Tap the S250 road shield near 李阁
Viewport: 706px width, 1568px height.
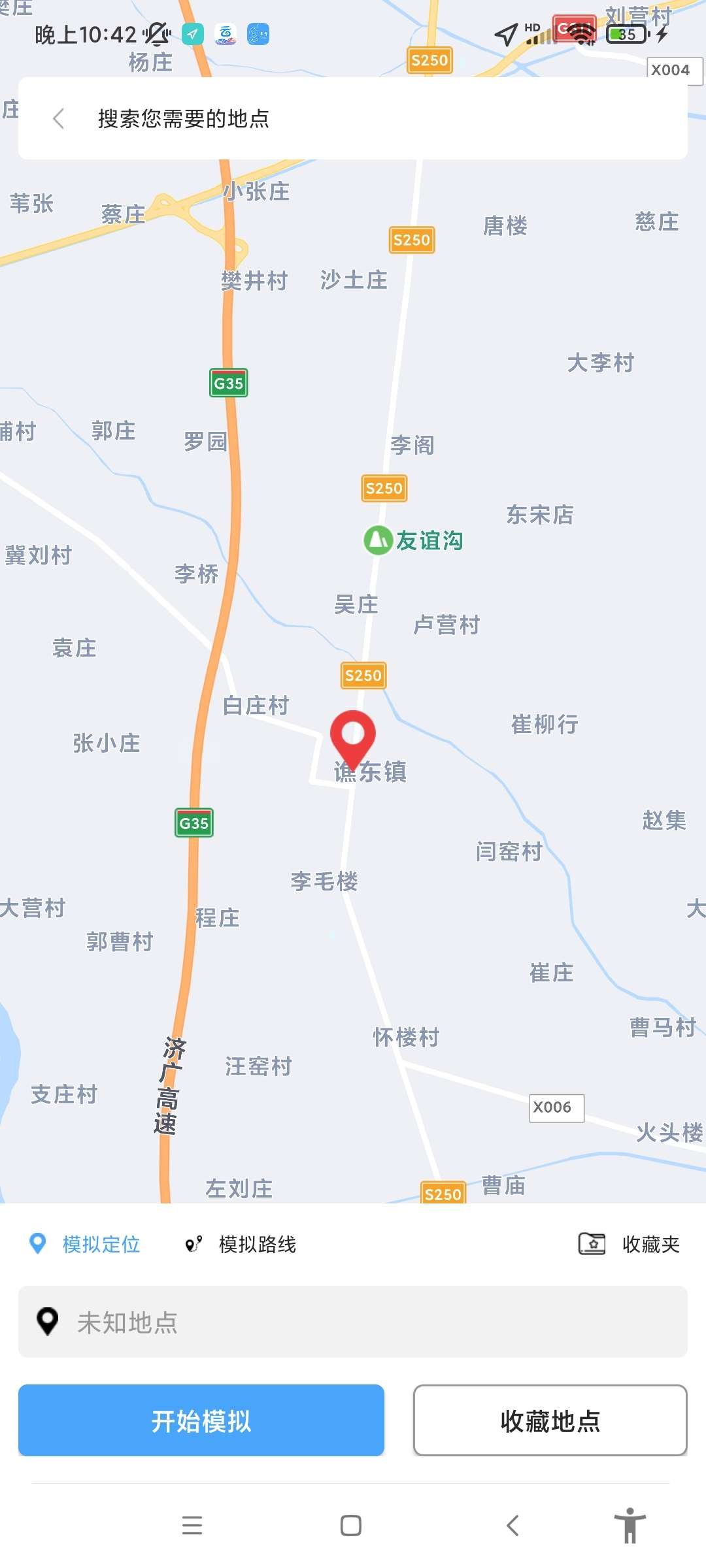(384, 488)
